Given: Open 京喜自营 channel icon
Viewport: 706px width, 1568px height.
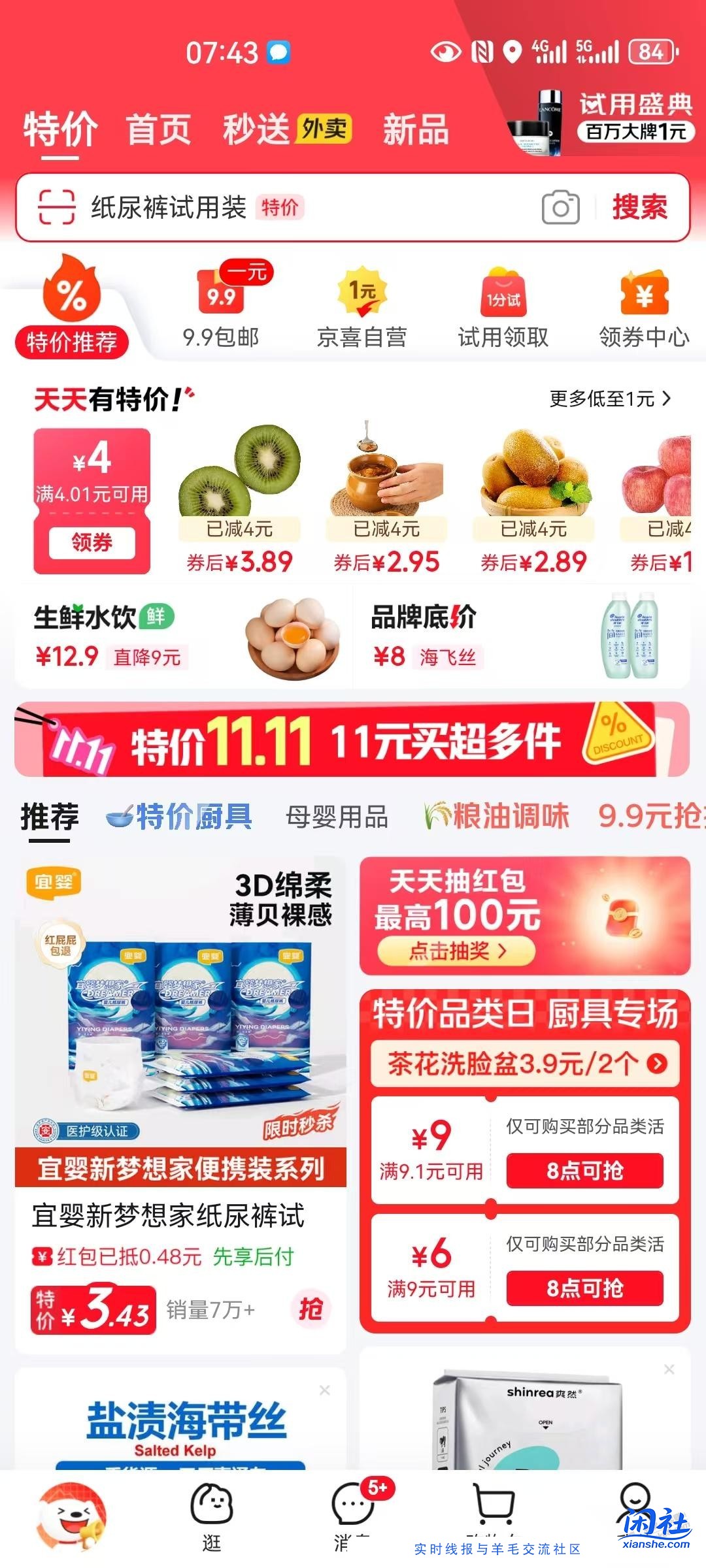Looking at the screenshot, I should (x=362, y=297).
